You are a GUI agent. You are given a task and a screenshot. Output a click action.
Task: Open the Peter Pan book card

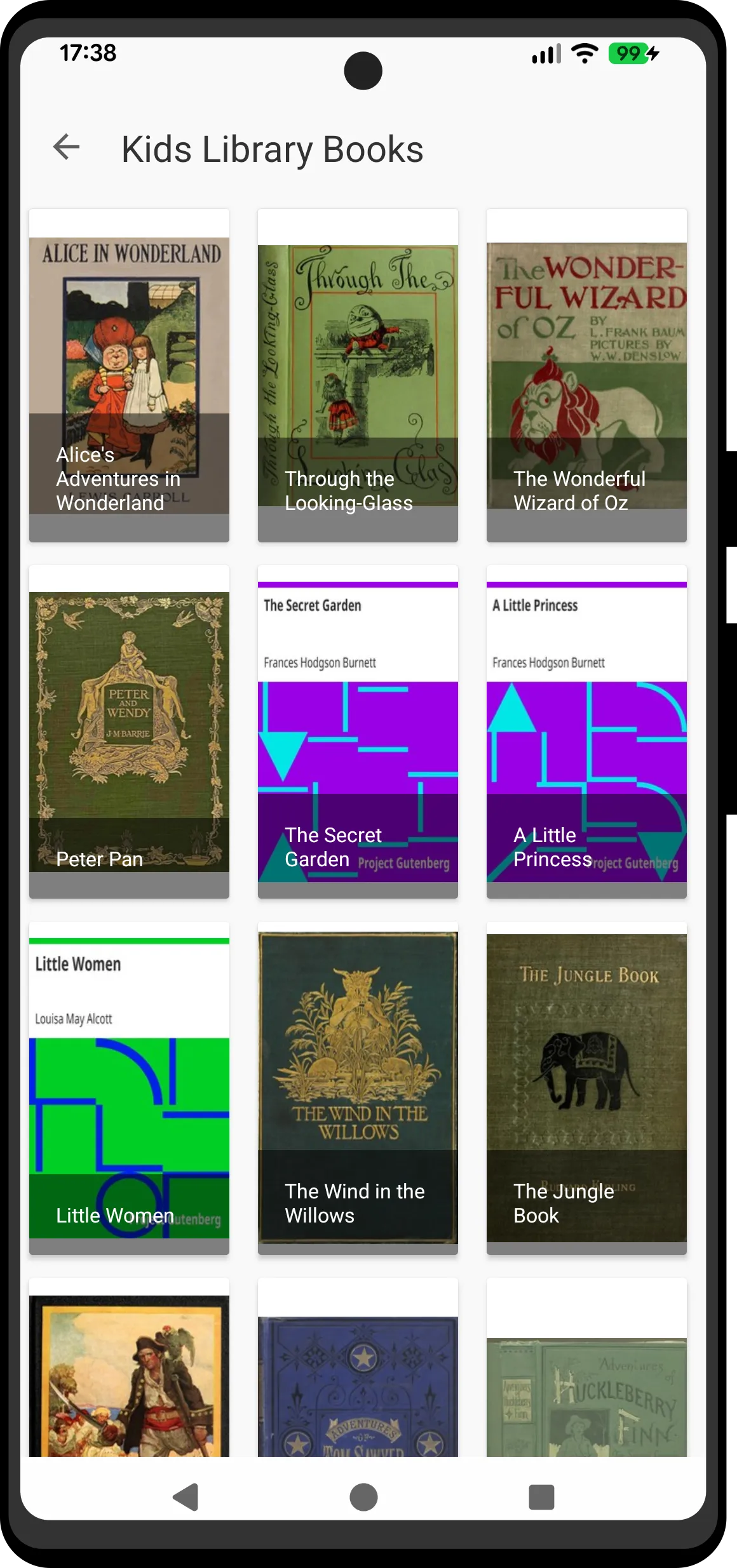pyautogui.click(x=129, y=731)
